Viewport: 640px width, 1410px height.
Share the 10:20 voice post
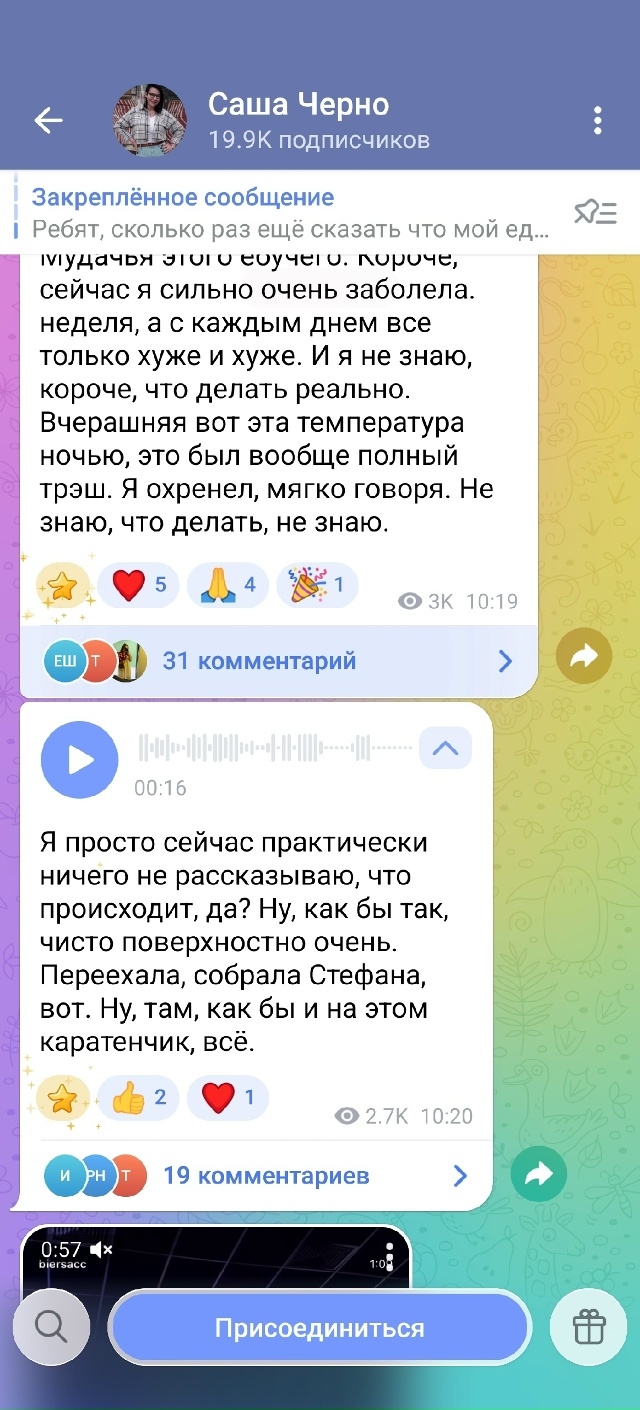(538, 1175)
